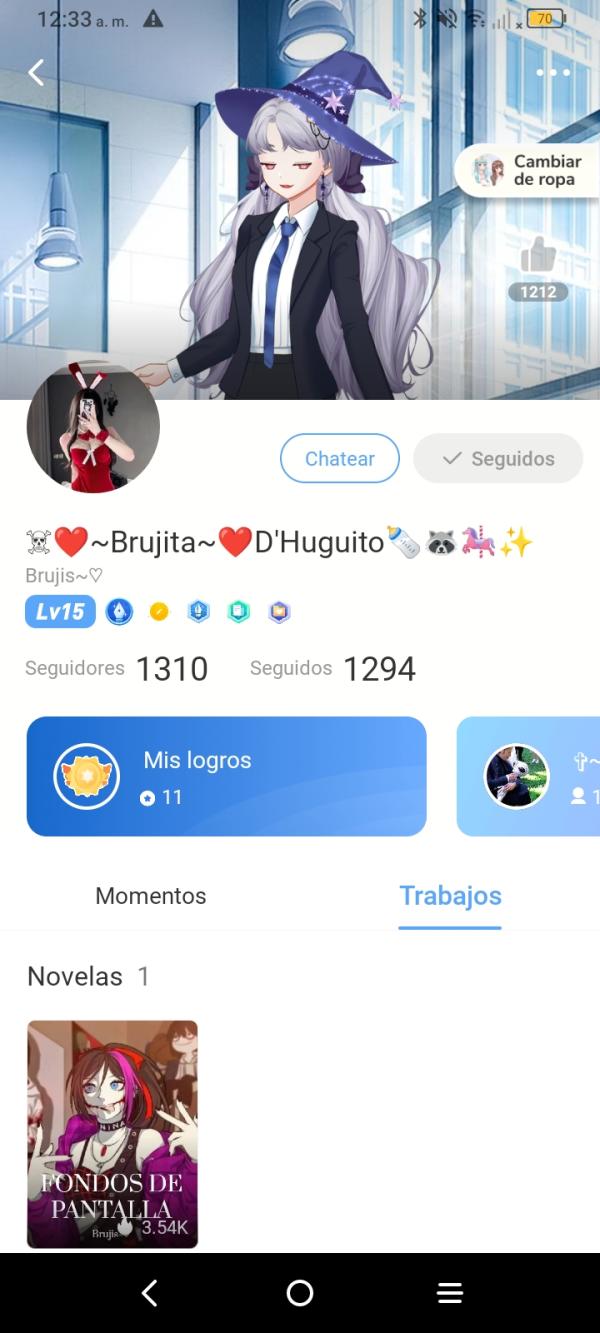
Task: Tap the system home button
Action: (300, 1293)
